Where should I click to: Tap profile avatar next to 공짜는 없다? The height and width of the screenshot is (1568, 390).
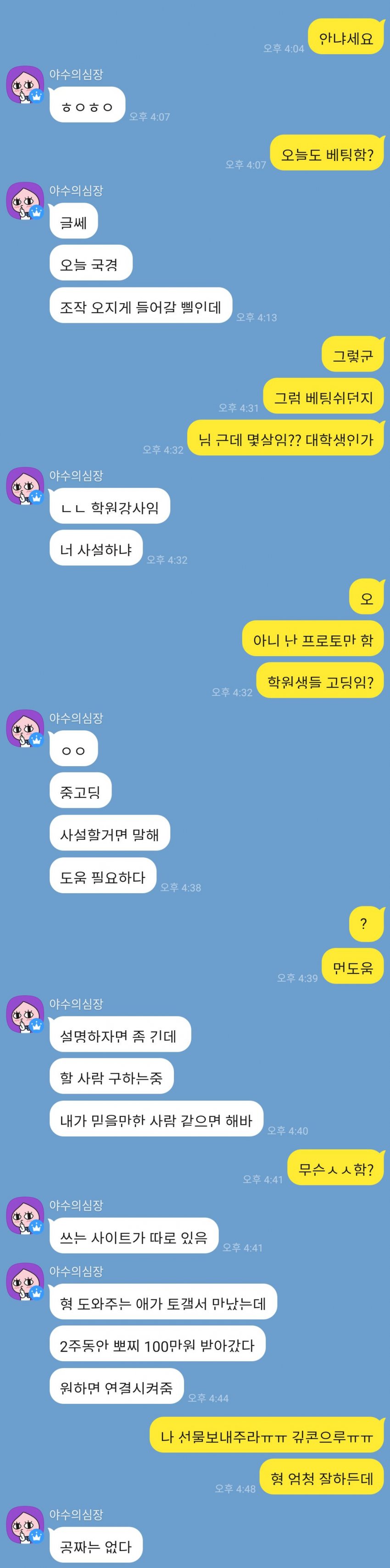click(24, 1525)
